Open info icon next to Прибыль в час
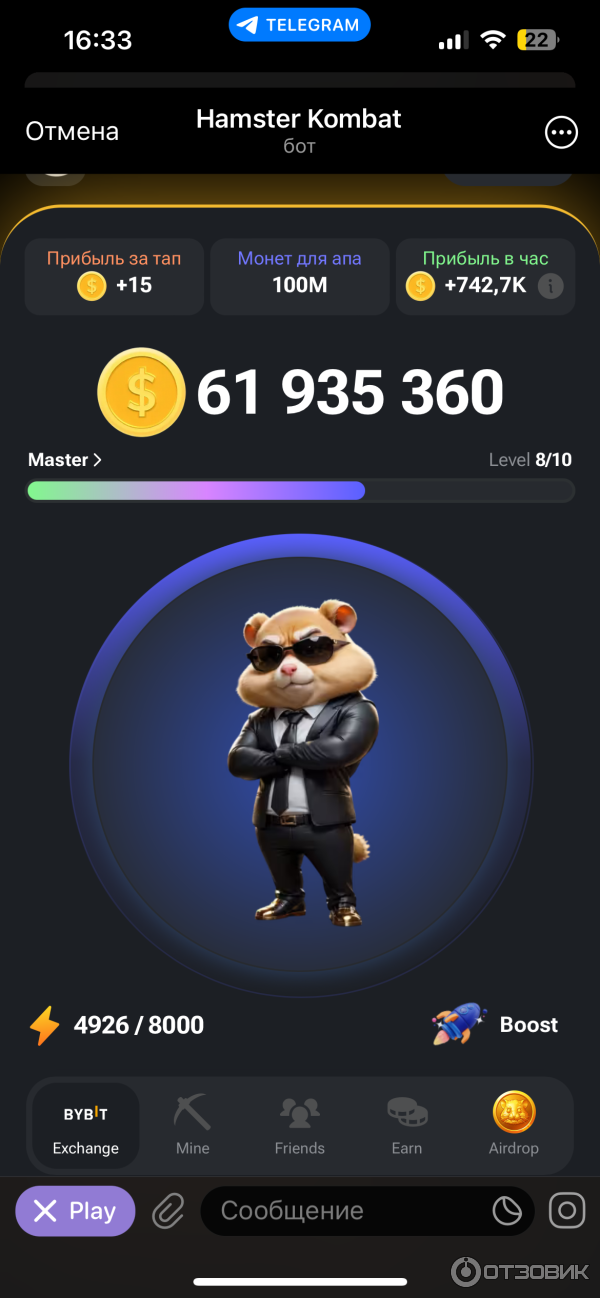The height and width of the screenshot is (1298, 600). pyautogui.click(x=550, y=286)
